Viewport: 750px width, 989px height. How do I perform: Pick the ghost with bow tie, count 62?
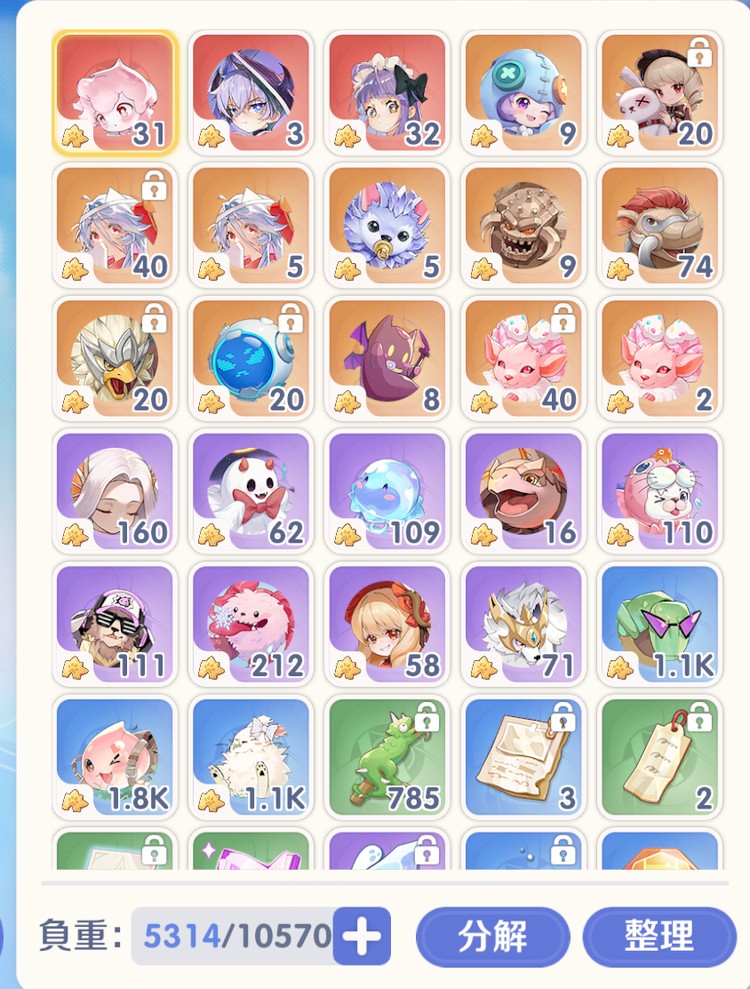[251, 491]
